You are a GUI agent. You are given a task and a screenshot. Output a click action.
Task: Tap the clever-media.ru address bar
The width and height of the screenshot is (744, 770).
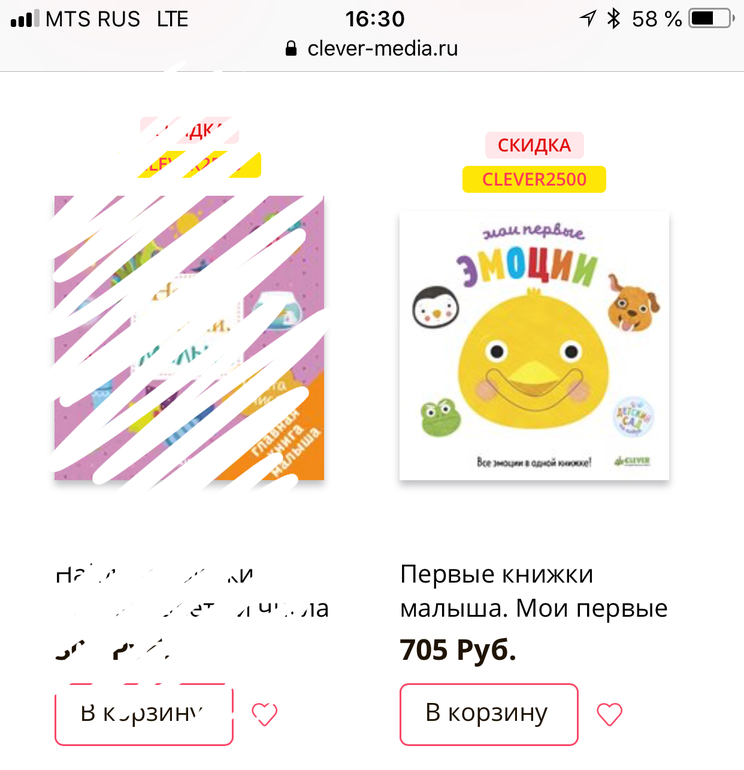372,48
